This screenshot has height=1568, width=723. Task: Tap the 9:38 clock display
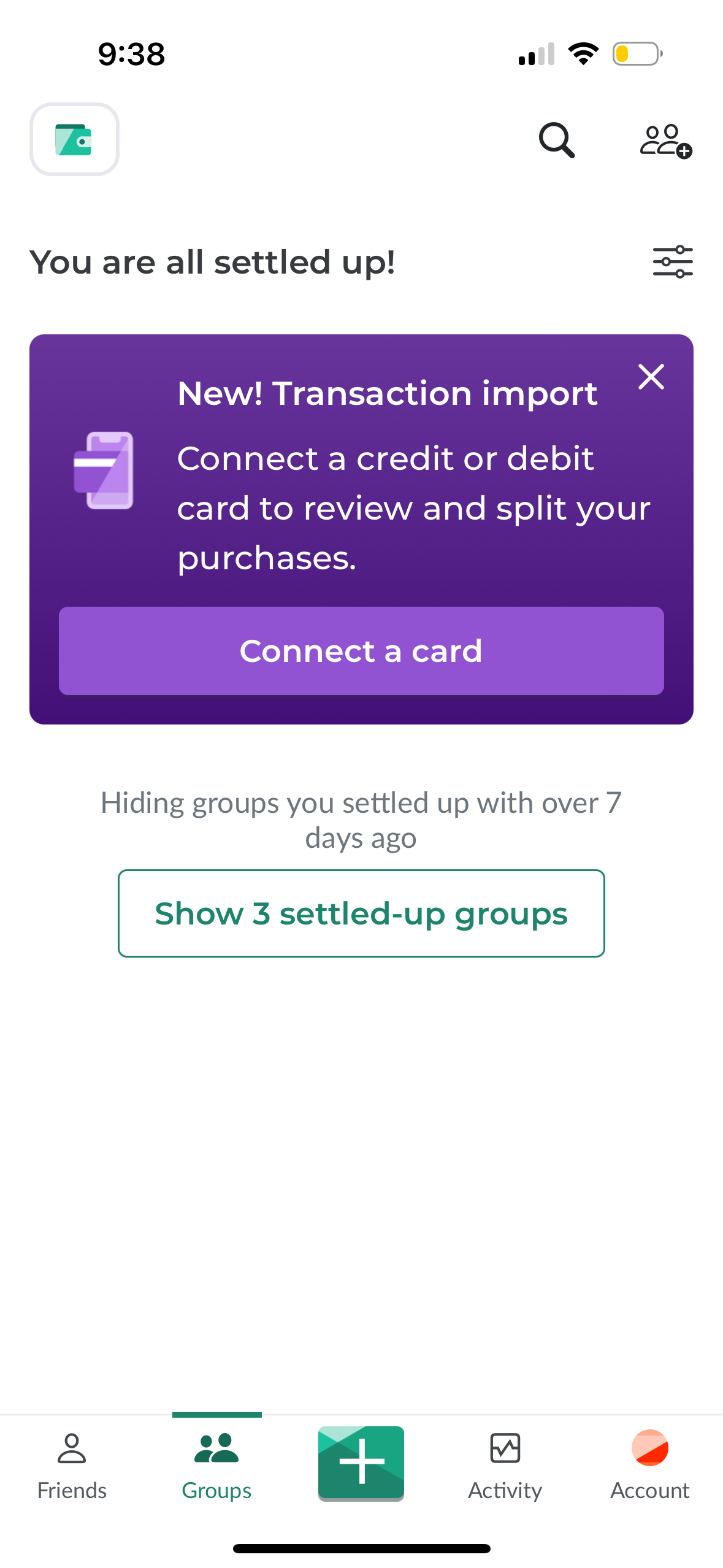tap(129, 54)
